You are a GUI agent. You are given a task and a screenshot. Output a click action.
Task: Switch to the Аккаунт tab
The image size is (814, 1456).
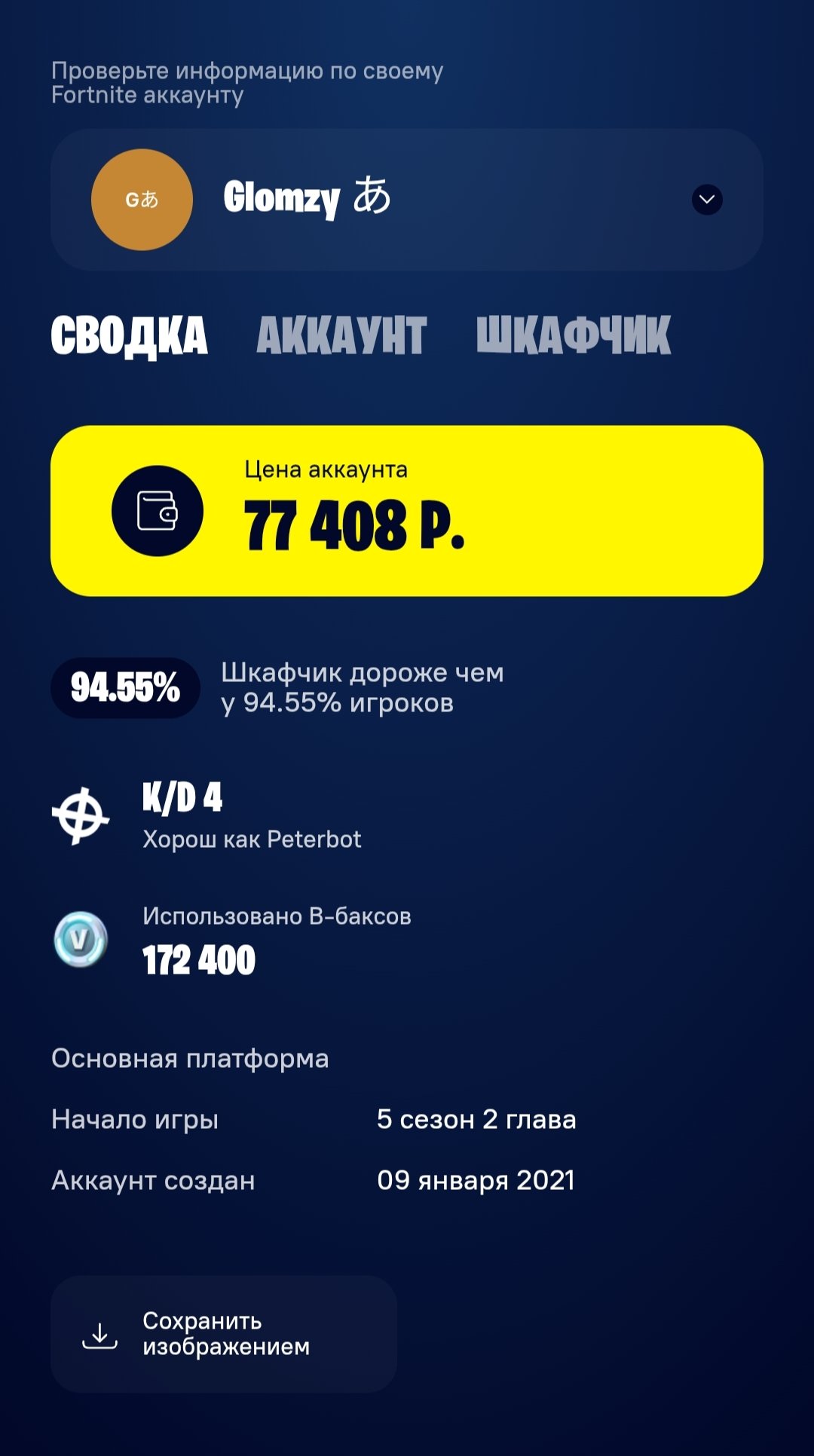click(x=341, y=335)
